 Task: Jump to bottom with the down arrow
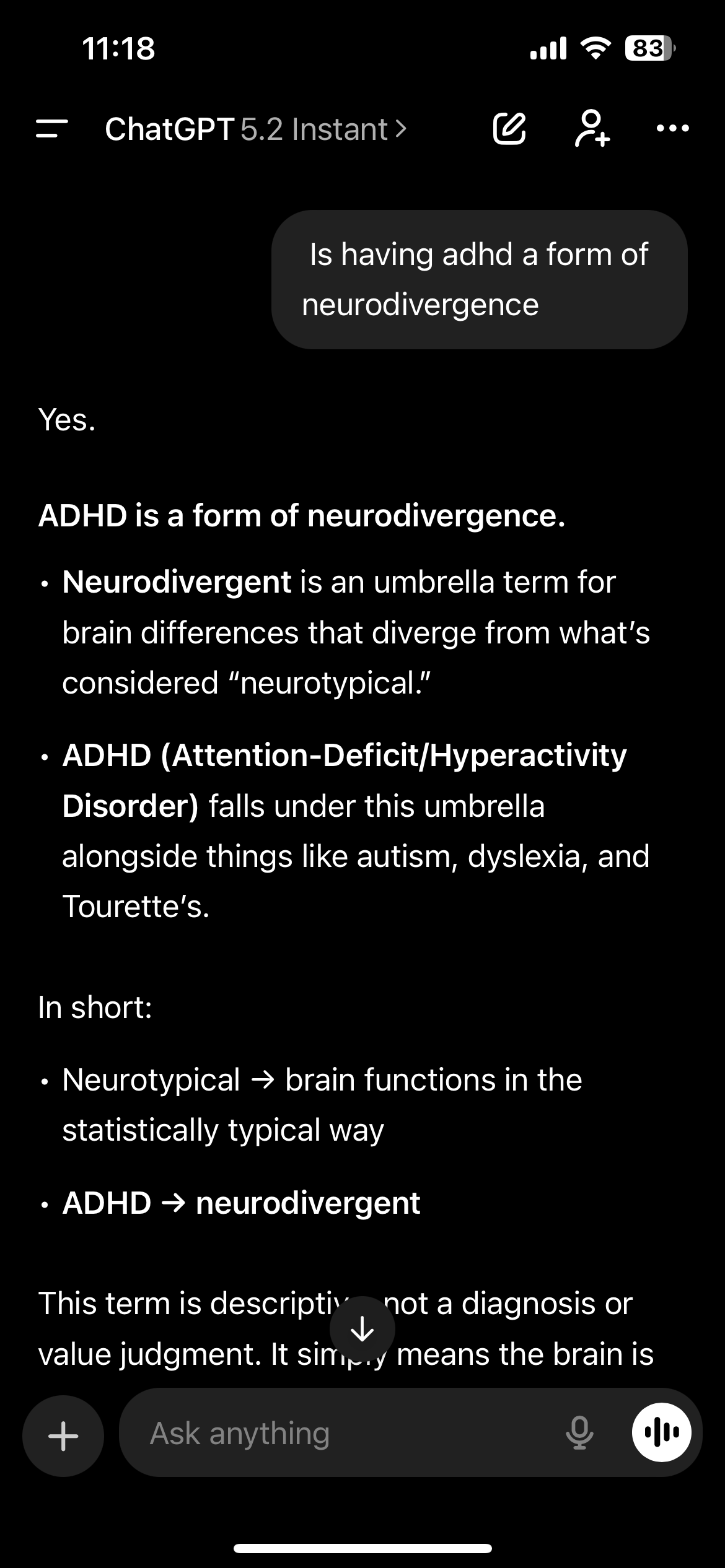pyautogui.click(x=362, y=1328)
